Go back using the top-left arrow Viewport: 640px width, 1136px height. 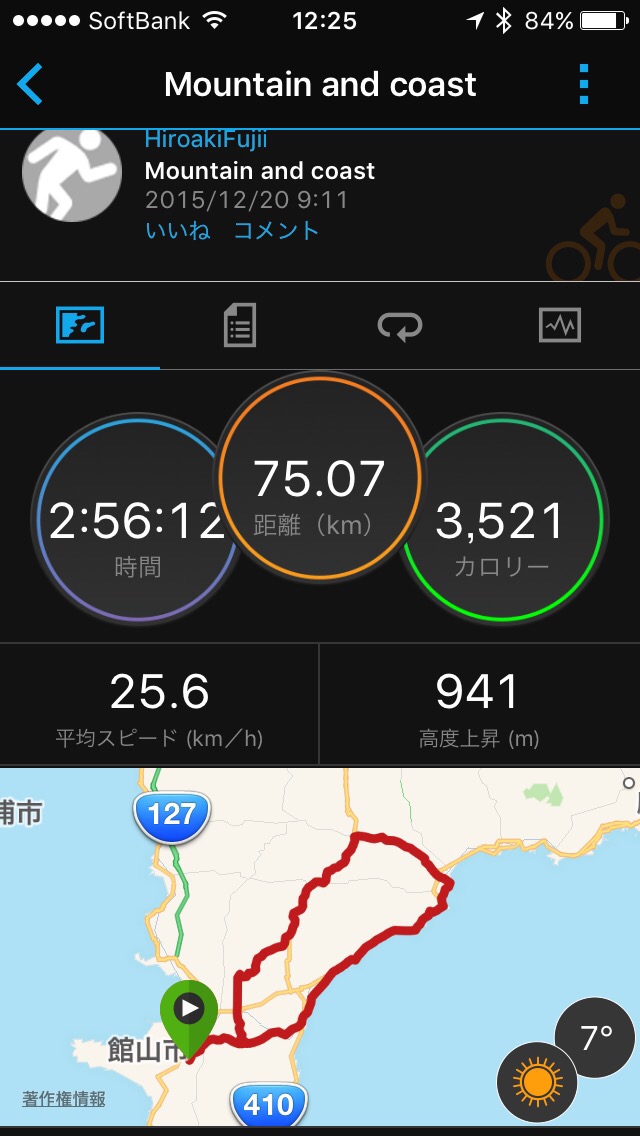point(30,85)
